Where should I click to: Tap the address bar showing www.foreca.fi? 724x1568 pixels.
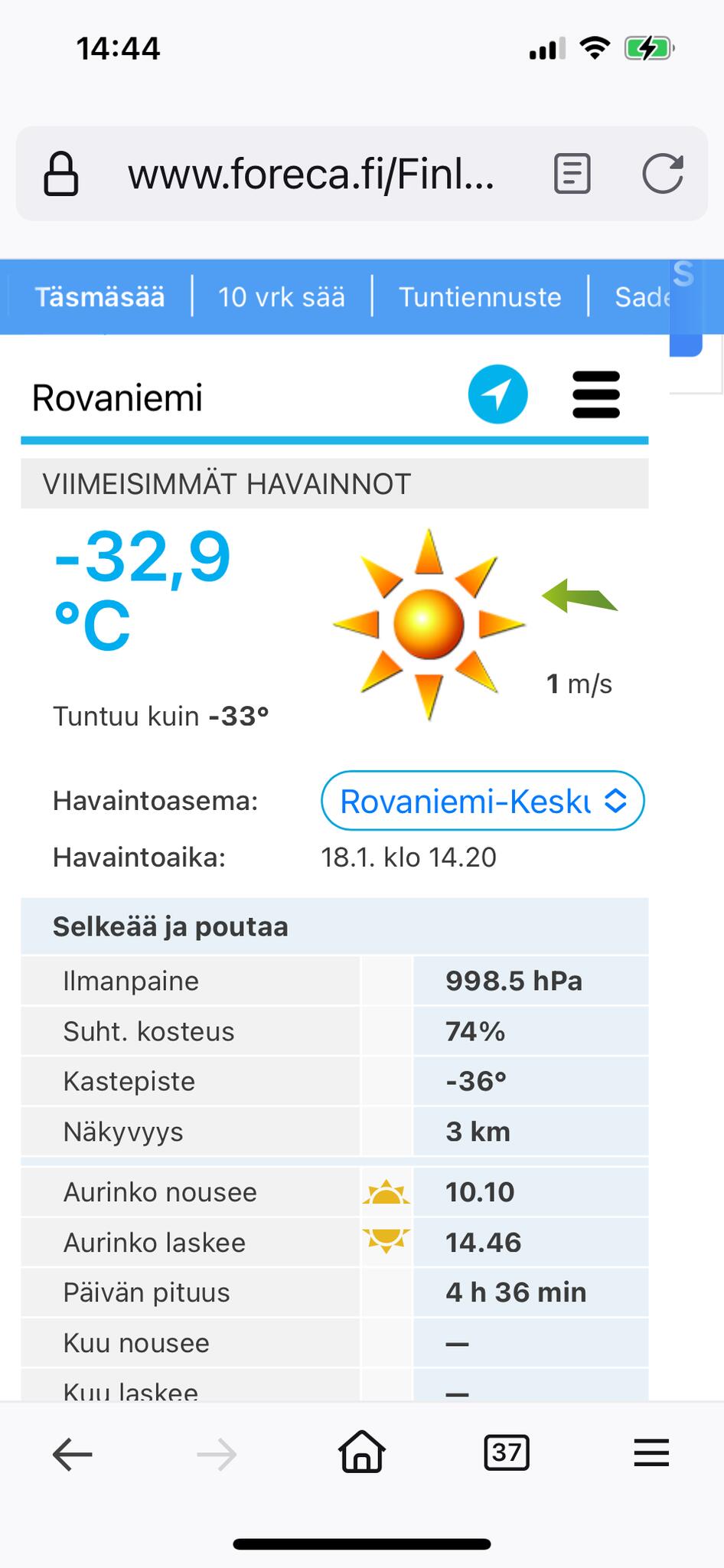coord(310,175)
